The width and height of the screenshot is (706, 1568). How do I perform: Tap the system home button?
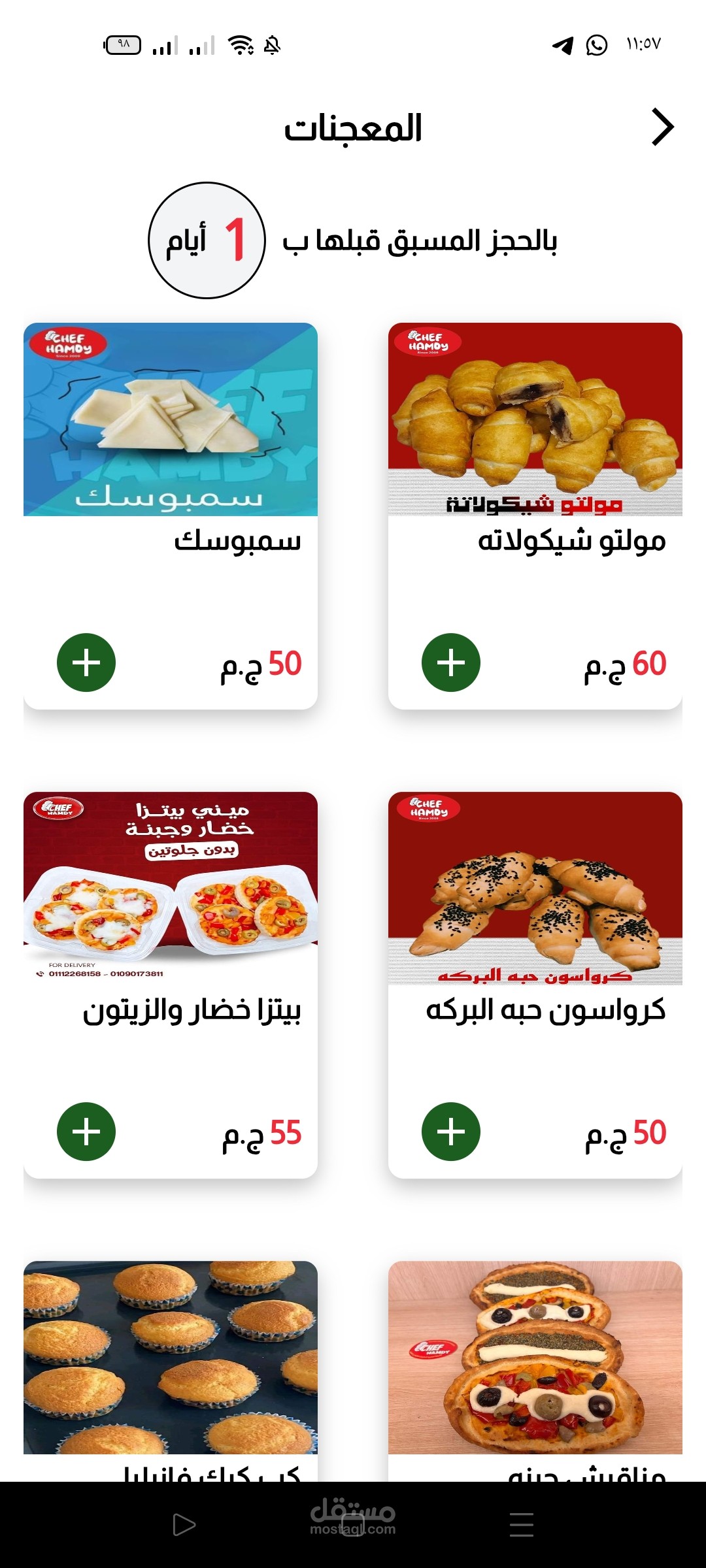[353, 1525]
